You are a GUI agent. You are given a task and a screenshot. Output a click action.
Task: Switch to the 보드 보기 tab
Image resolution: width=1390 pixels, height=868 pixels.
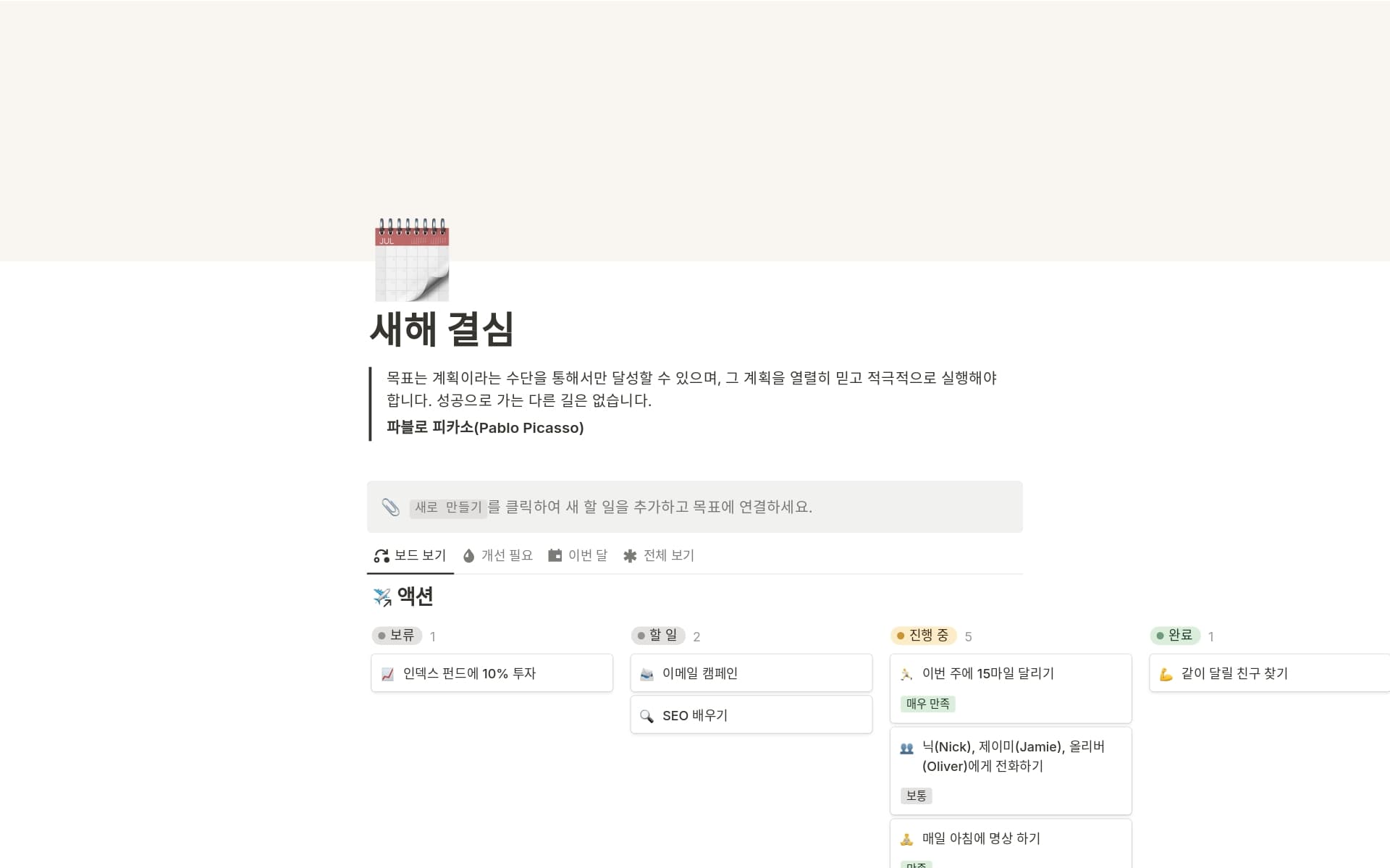pyautogui.click(x=410, y=555)
